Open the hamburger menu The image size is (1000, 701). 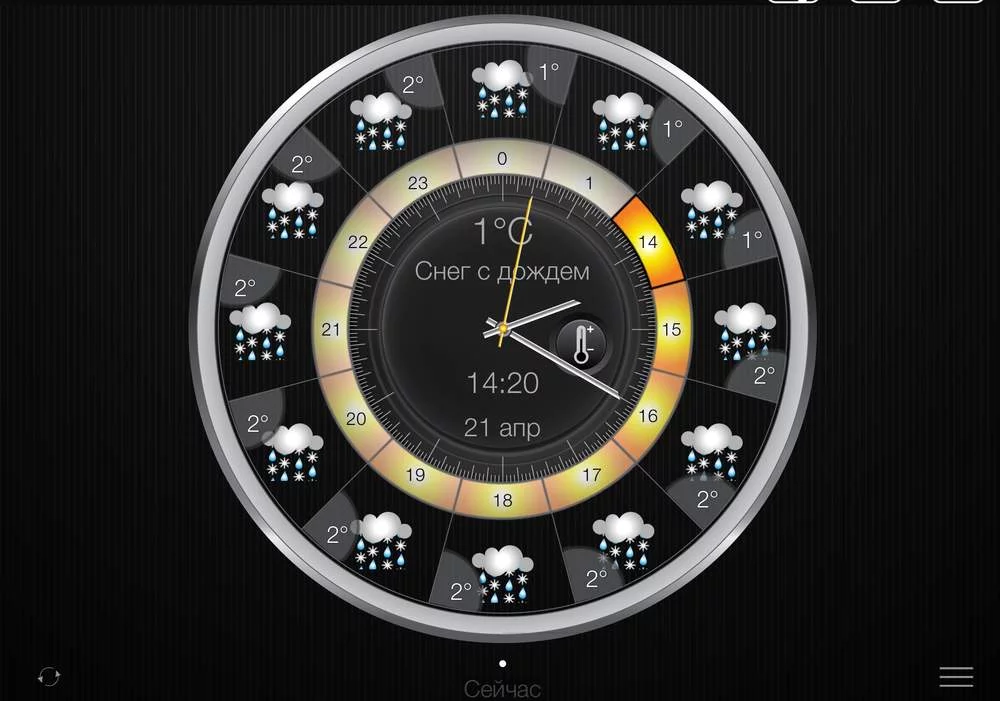coord(956,676)
